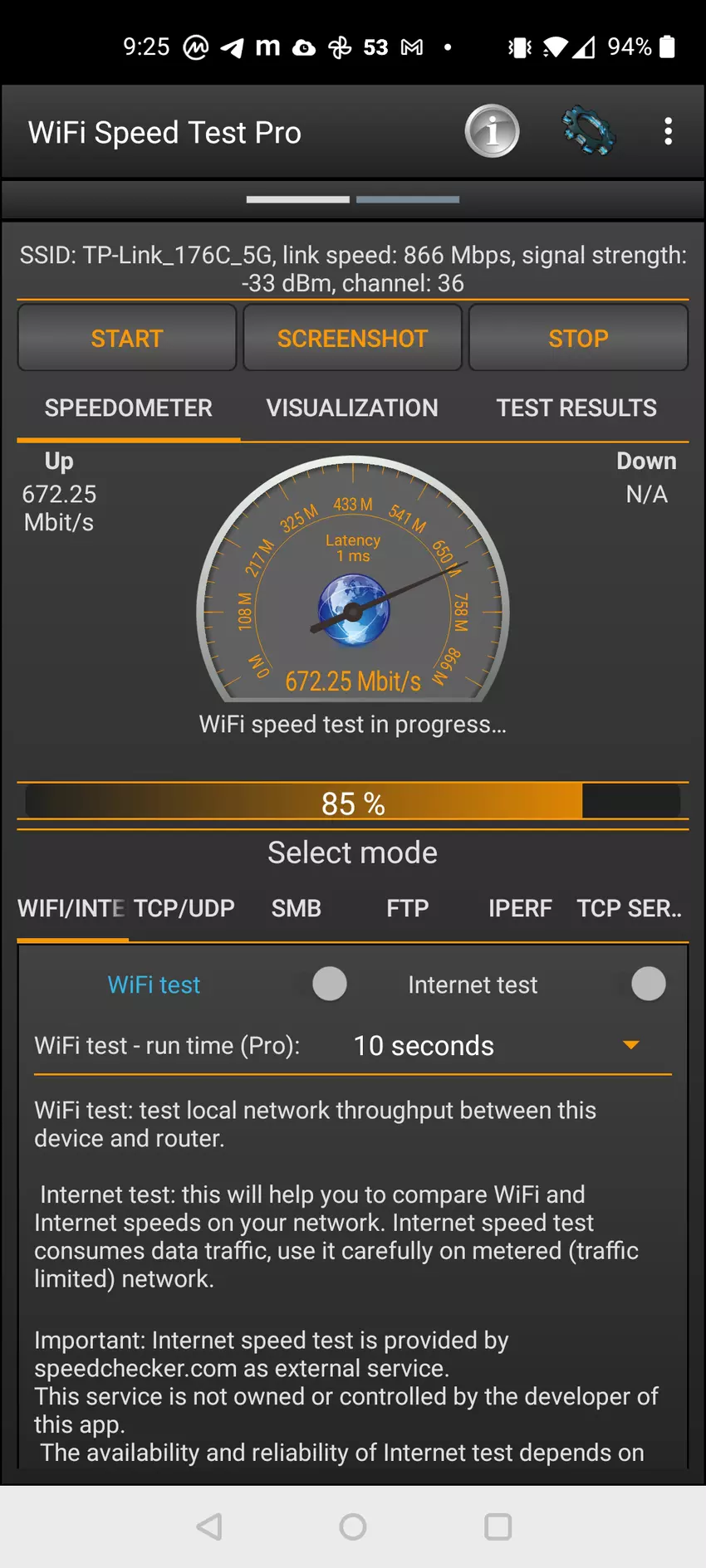
Task: Switch to the VISUALIZATION tab
Action: [352, 408]
